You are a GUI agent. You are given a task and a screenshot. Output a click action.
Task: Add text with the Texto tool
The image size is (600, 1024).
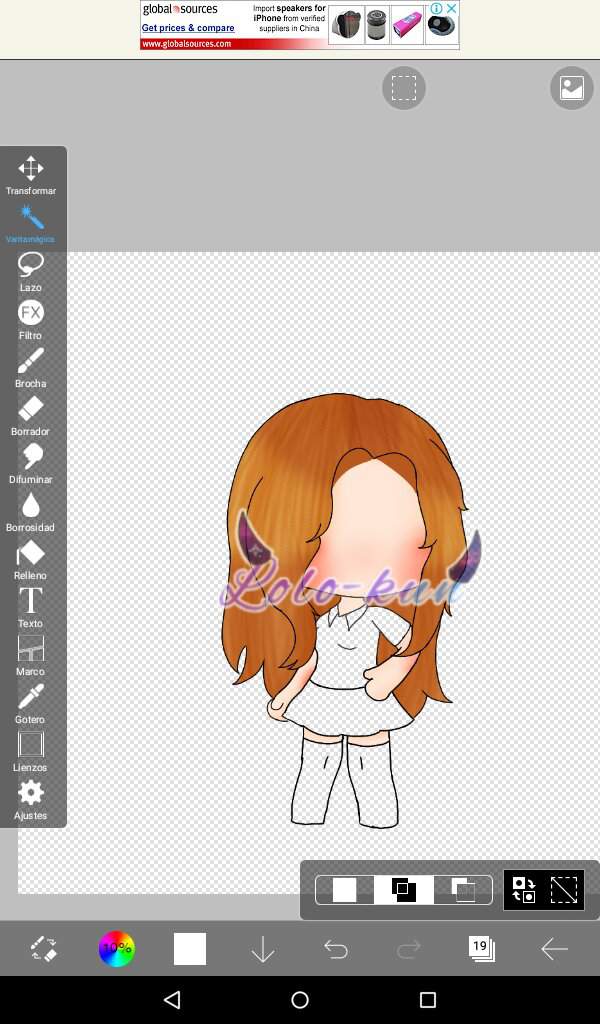(x=31, y=606)
